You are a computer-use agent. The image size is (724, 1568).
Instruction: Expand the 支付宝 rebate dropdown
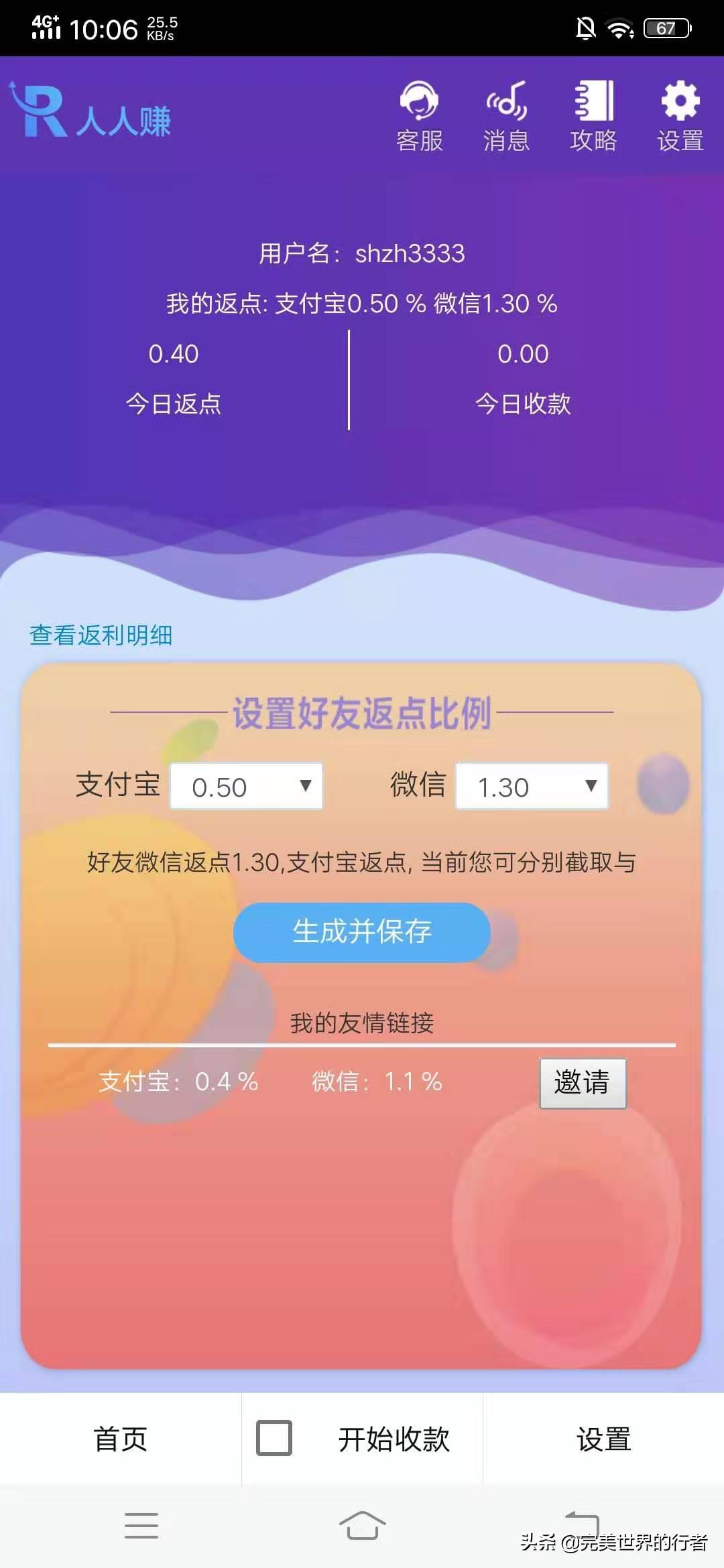(x=247, y=786)
